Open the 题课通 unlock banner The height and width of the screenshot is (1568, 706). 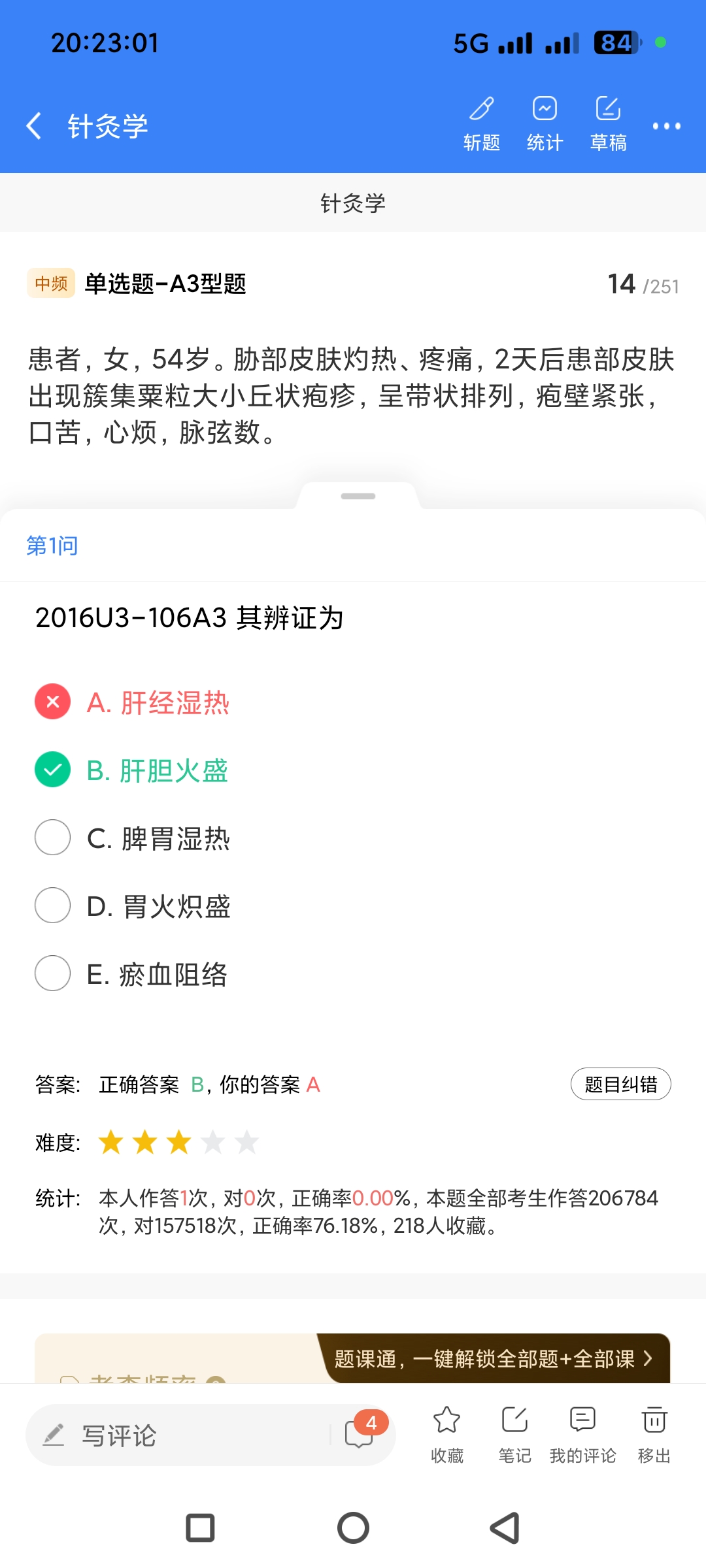point(494,1359)
